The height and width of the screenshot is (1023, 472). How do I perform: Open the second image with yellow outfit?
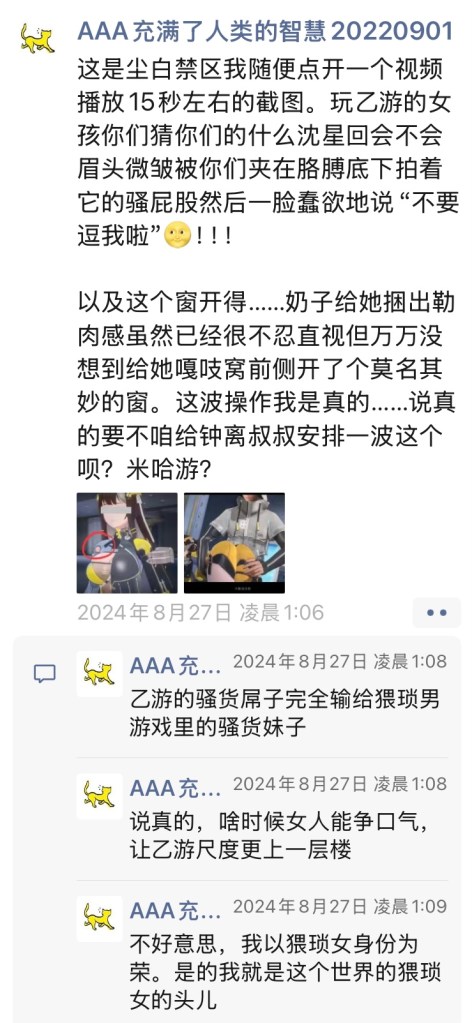pyautogui.click(x=234, y=543)
